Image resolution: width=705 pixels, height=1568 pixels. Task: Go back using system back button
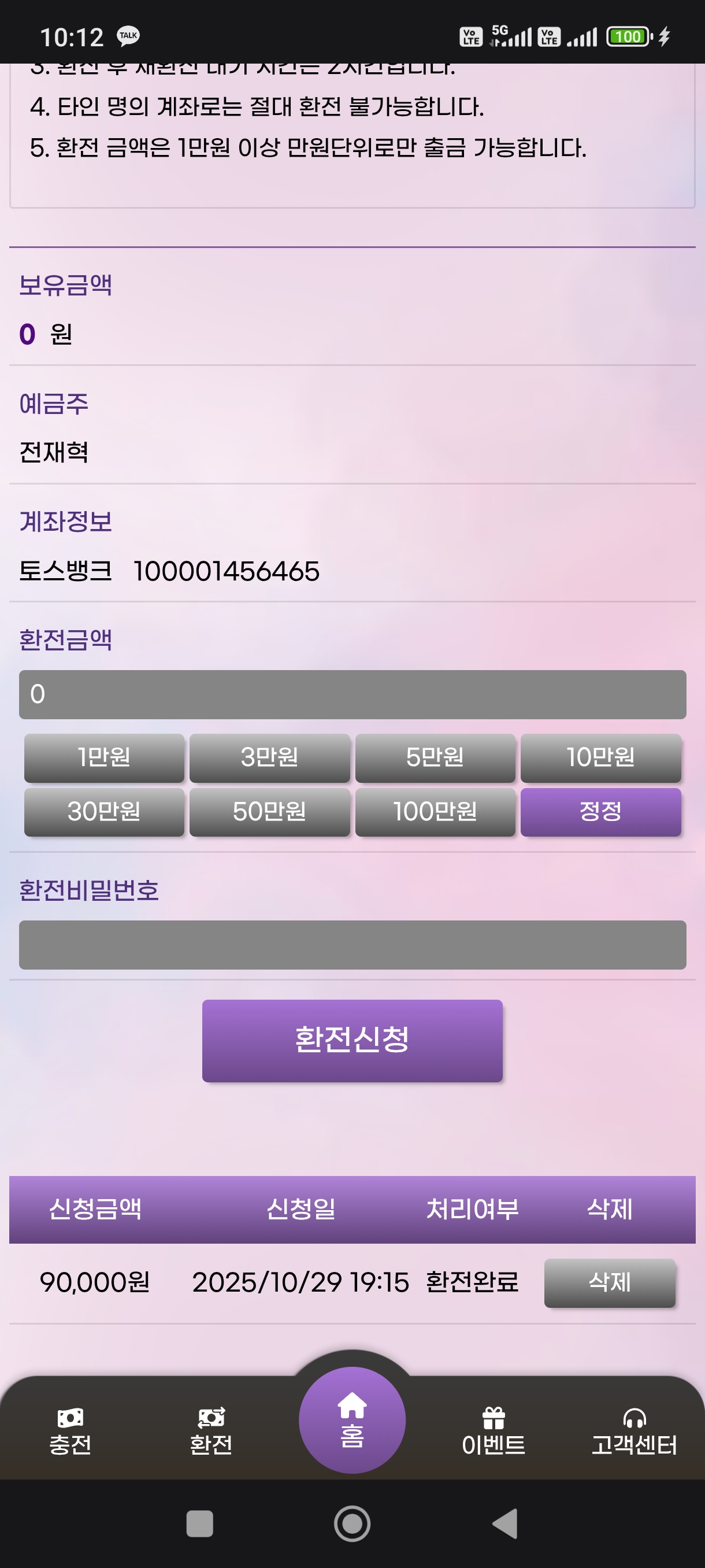coord(504,1523)
